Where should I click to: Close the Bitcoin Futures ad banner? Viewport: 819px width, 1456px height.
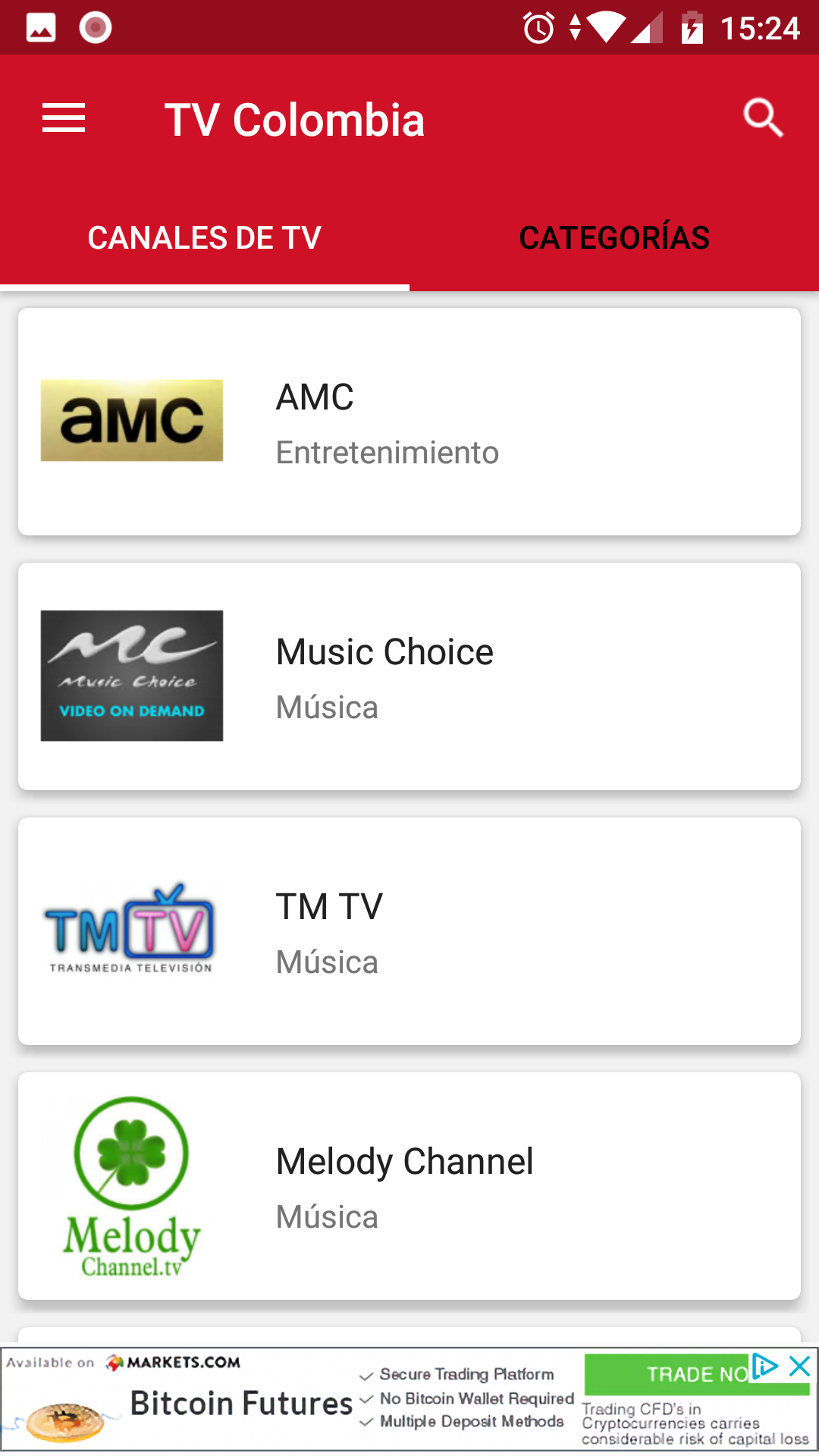tap(800, 1367)
